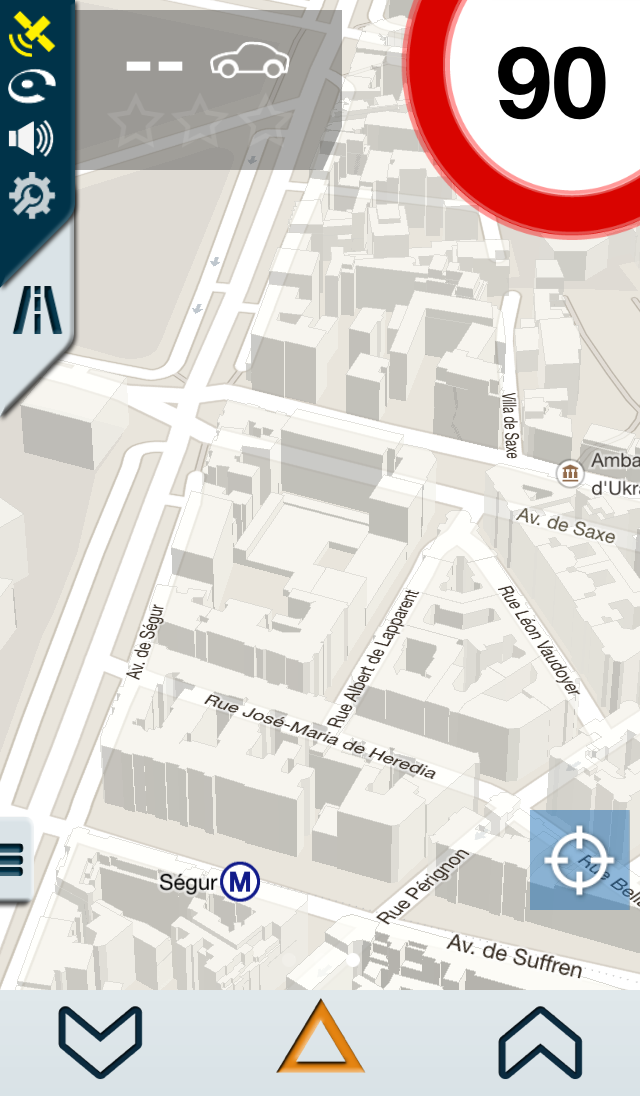Center map on my location
The width and height of the screenshot is (640, 1096).
tap(580, 860)
